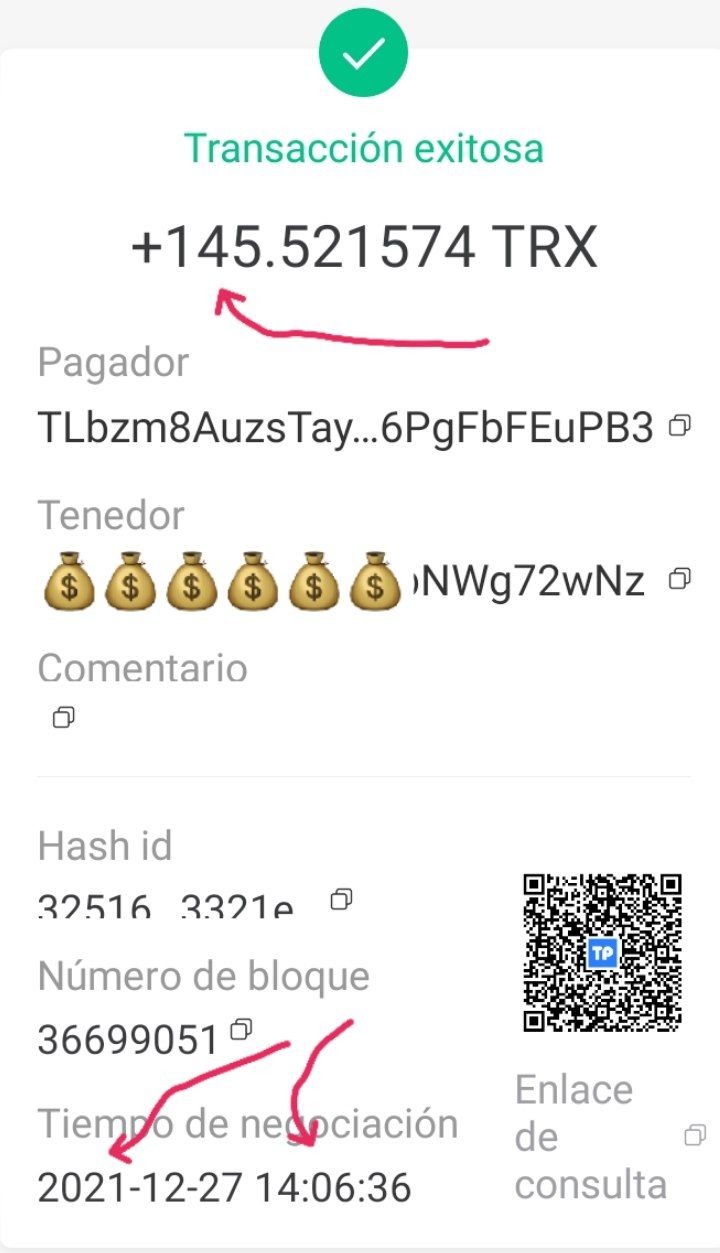This screenshot has width=720, height=1253.
Task: Copy the Número de bloque value
Action: click(x=241, y=1028)
